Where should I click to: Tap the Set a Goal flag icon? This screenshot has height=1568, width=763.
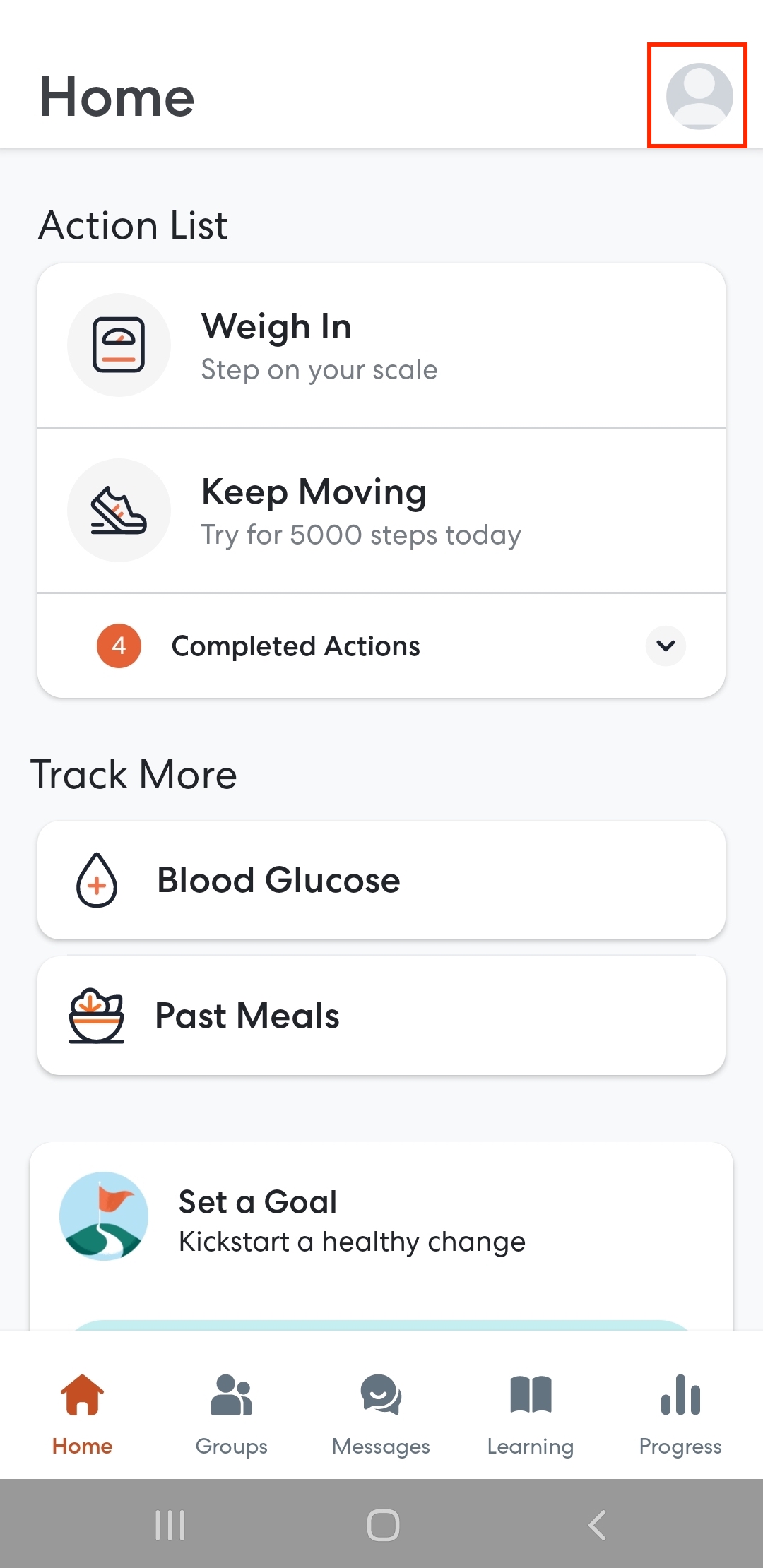click(x=103, y=1216)
